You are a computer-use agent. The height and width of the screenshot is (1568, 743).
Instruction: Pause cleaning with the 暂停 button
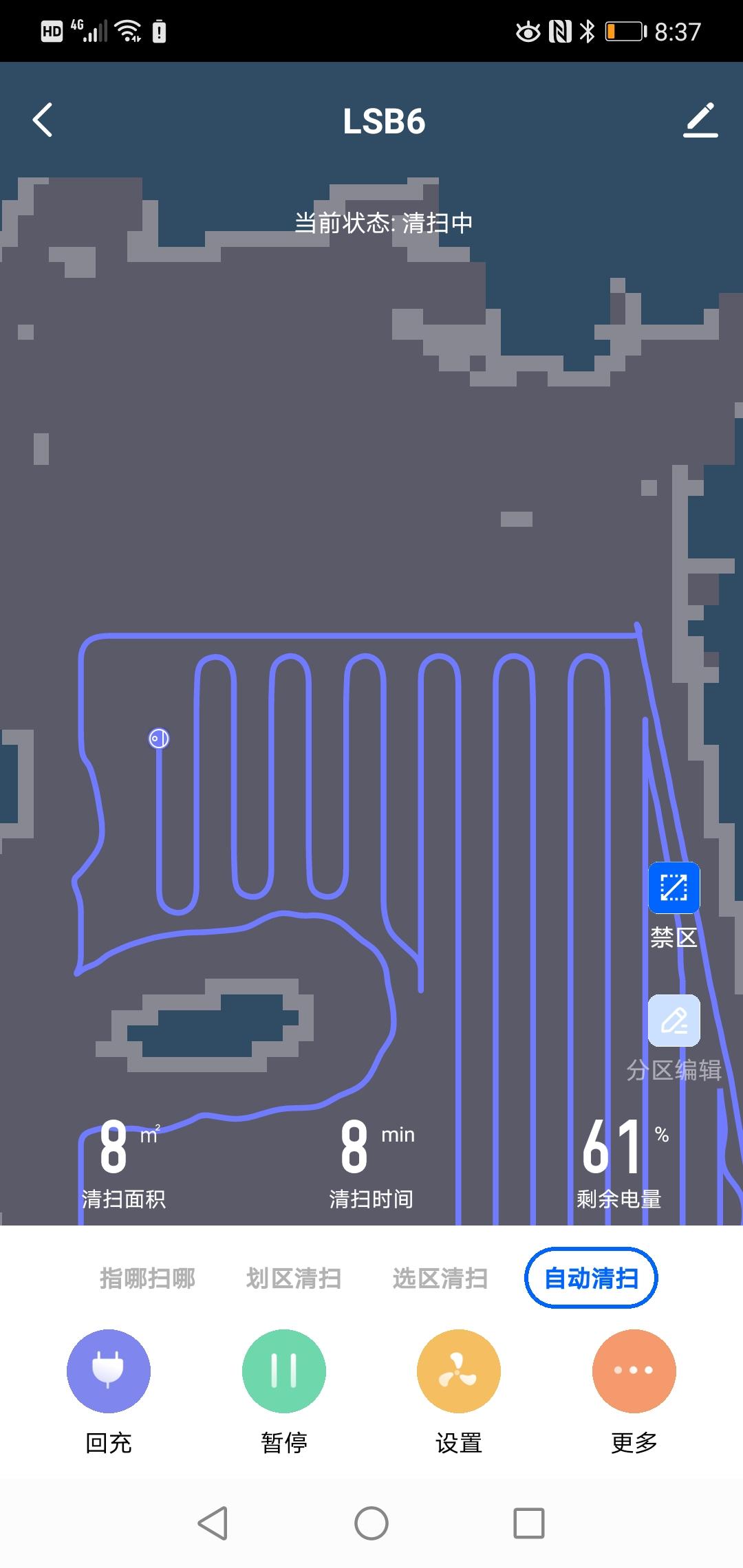click(283, 1371)
